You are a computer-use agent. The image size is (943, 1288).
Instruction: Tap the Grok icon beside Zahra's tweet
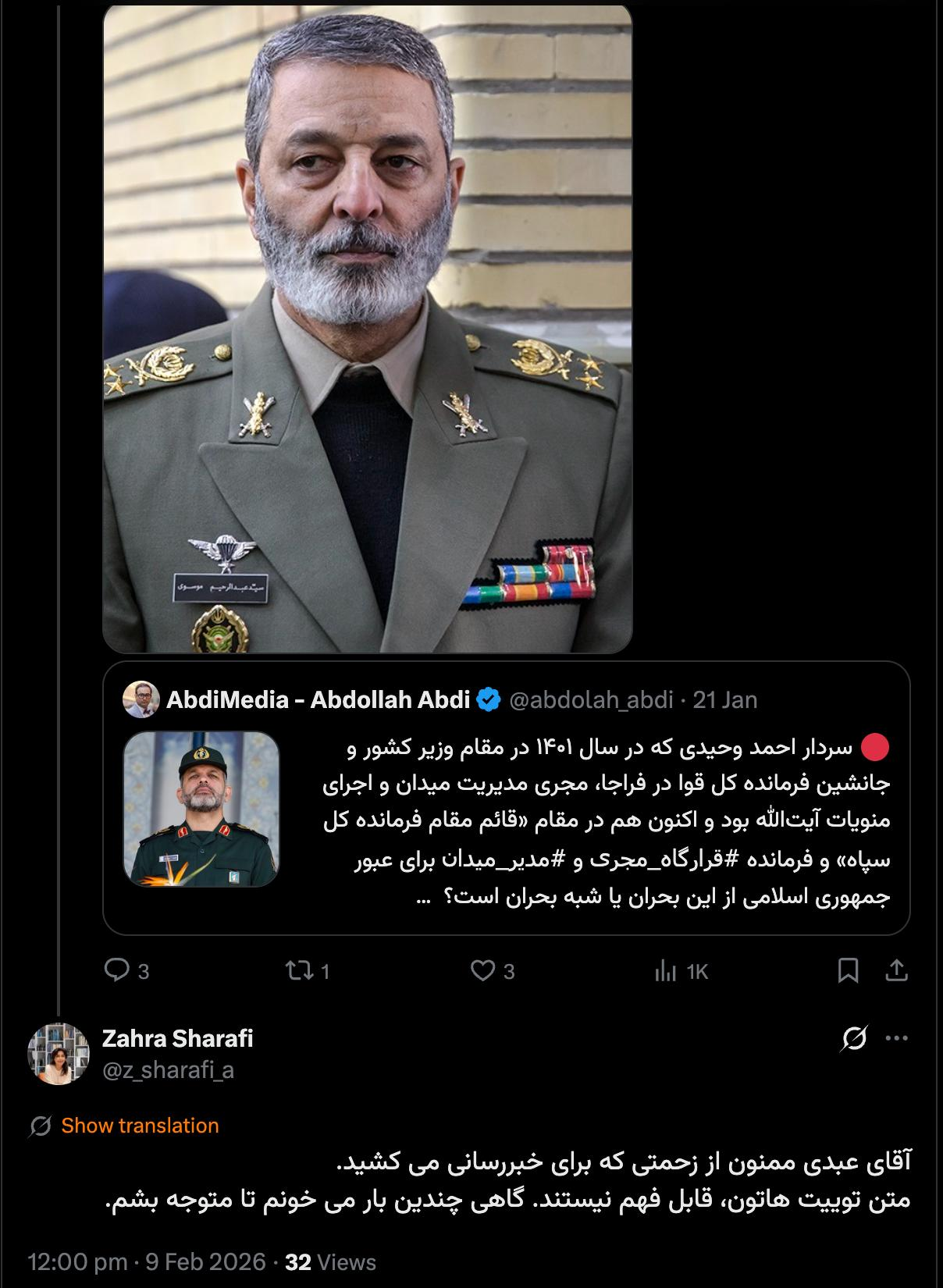pos(854,1038)
